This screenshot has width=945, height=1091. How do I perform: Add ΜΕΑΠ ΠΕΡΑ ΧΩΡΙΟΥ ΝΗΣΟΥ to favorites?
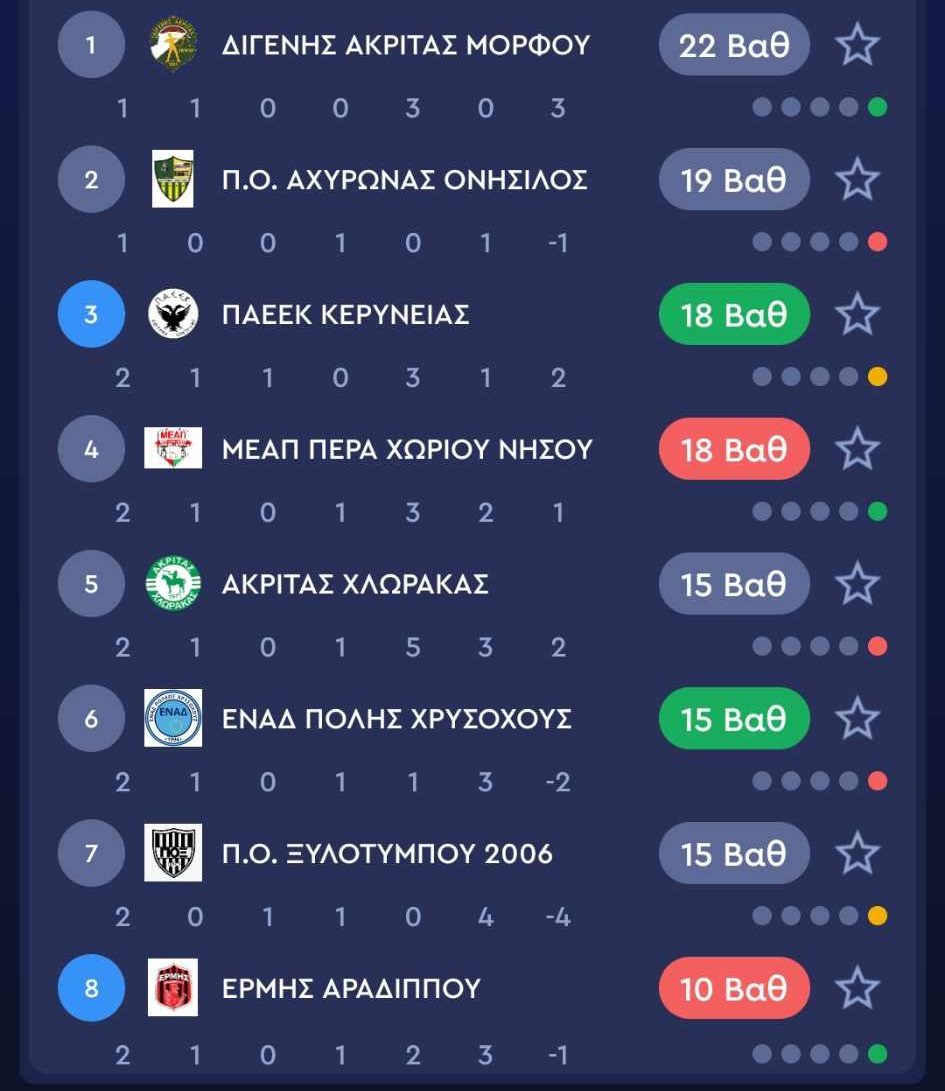tap(857, 449)
